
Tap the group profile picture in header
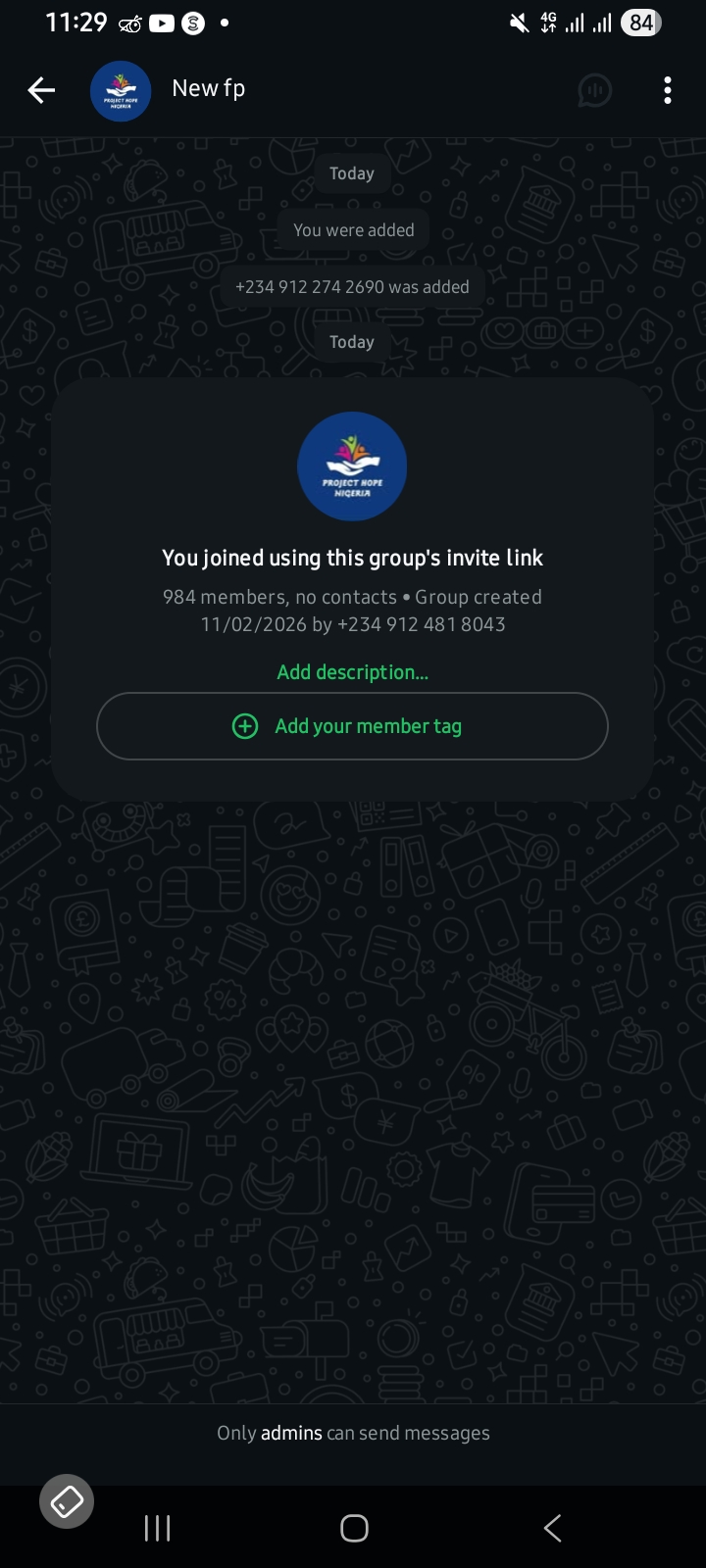121,91
